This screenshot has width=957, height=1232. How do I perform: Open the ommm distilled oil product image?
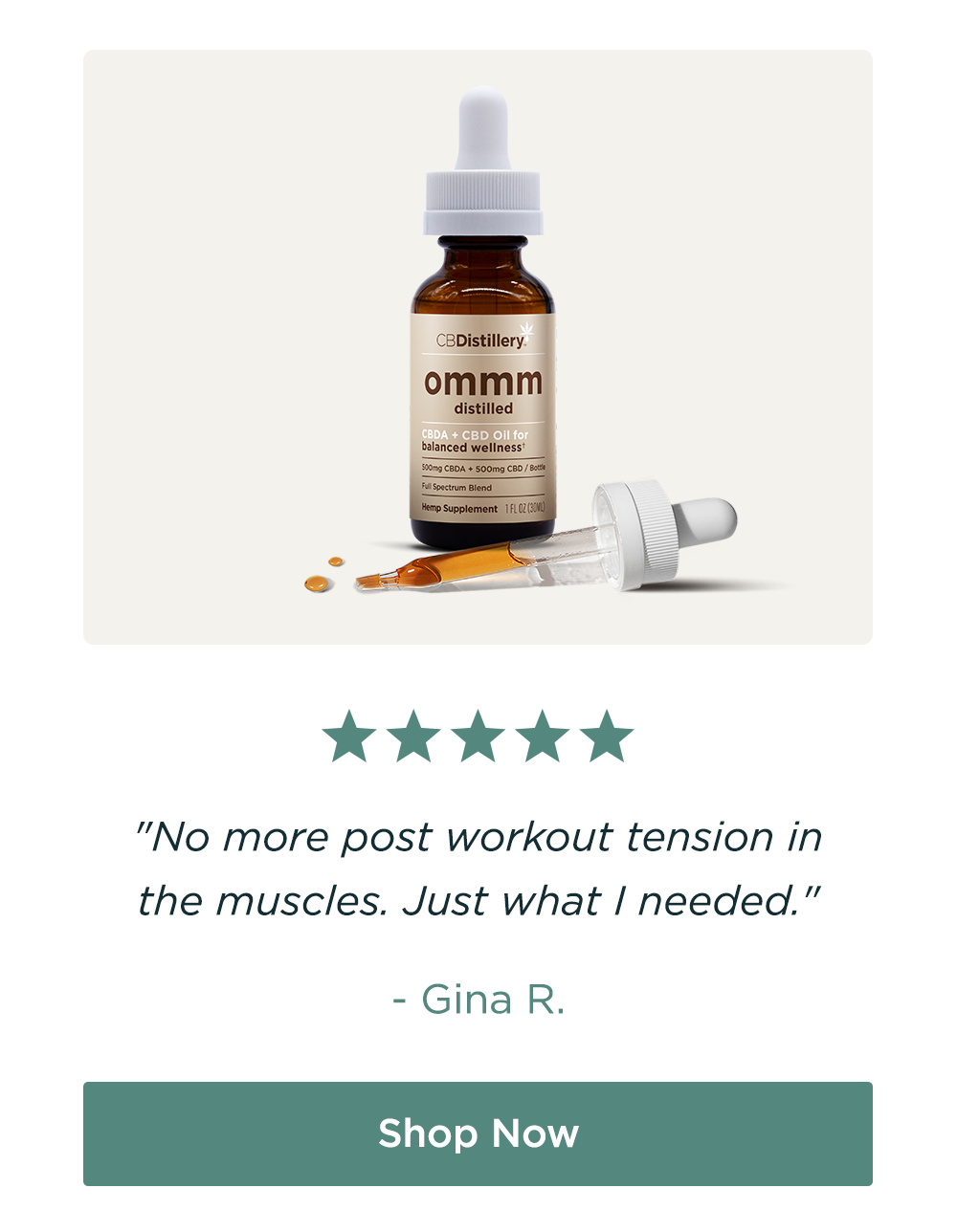[x=478, y=346]
